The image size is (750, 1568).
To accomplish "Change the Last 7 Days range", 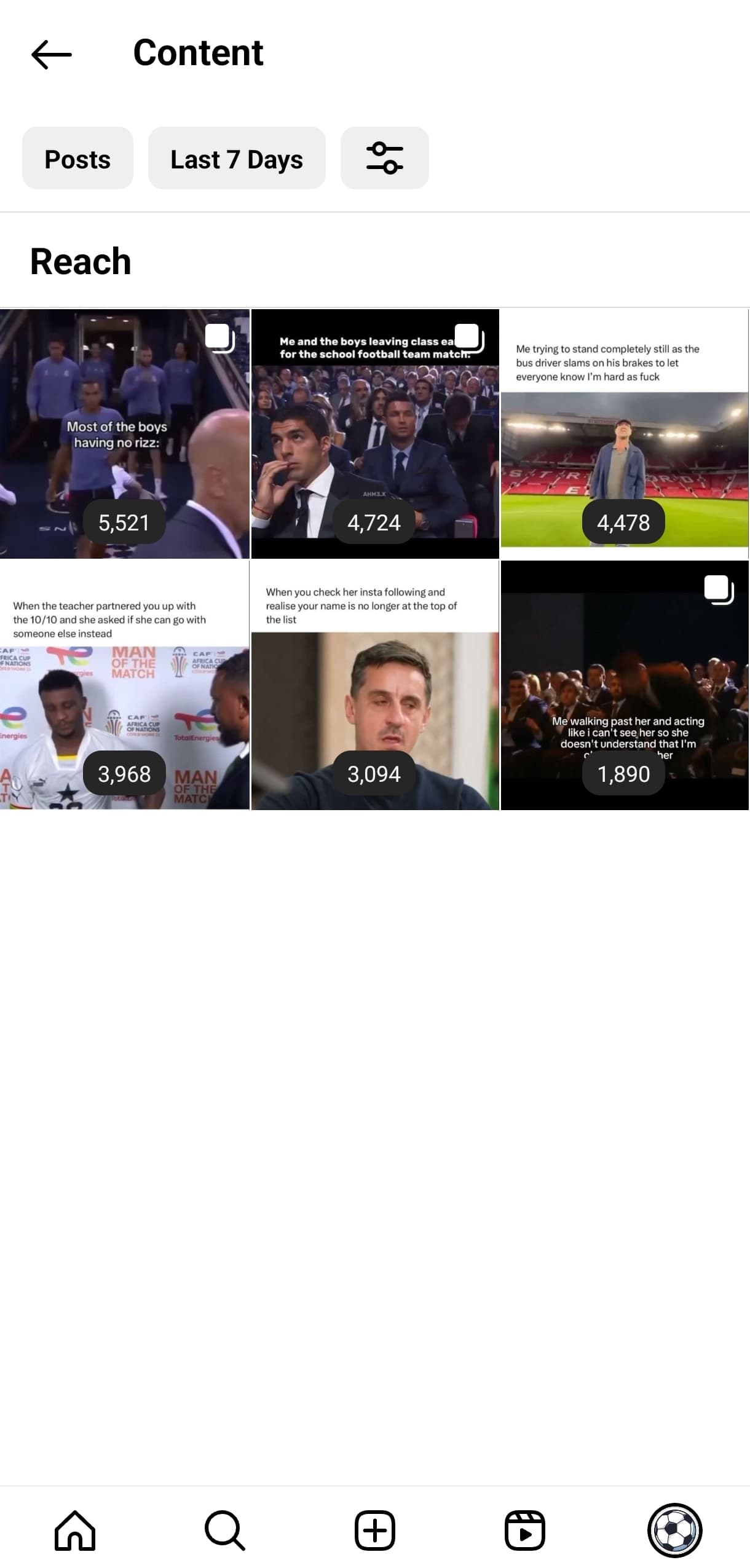I will [x=237, y=159].
